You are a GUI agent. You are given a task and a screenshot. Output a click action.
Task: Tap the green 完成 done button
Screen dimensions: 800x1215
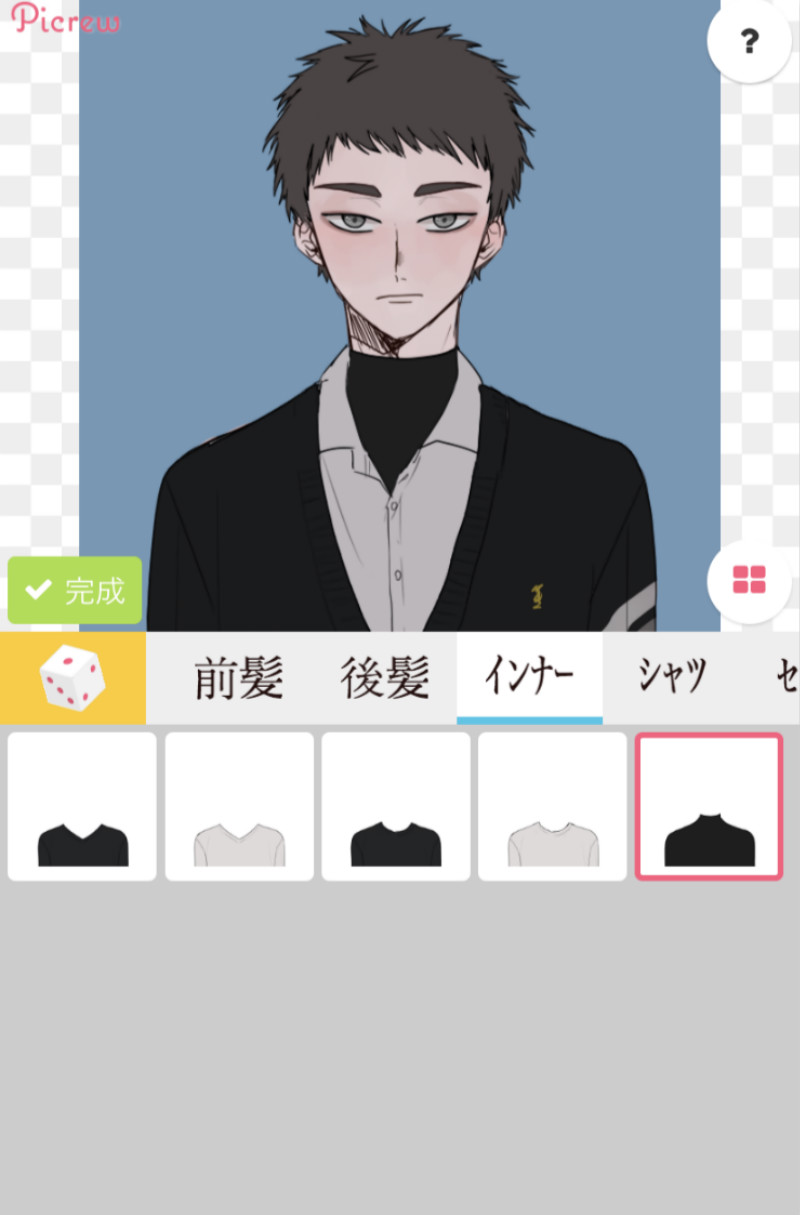[x=75, y=590]
